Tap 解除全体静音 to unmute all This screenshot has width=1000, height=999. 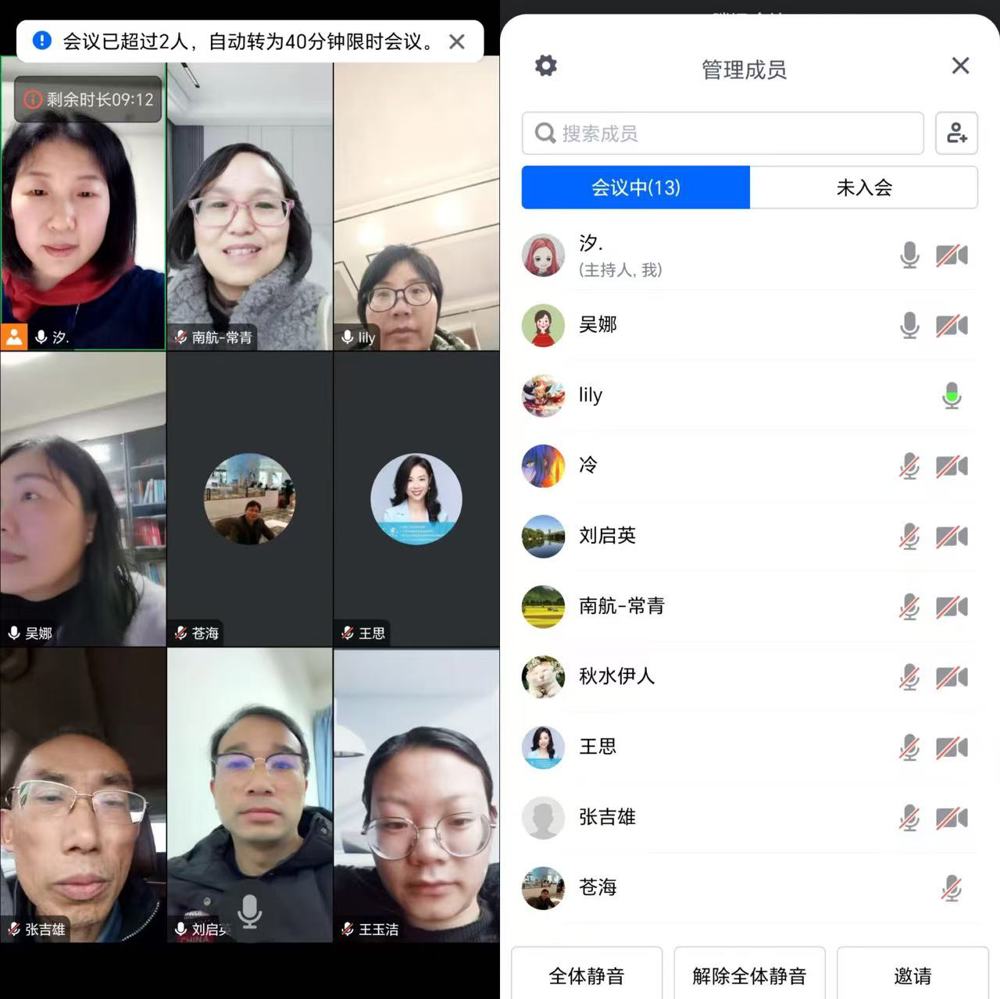749,975
